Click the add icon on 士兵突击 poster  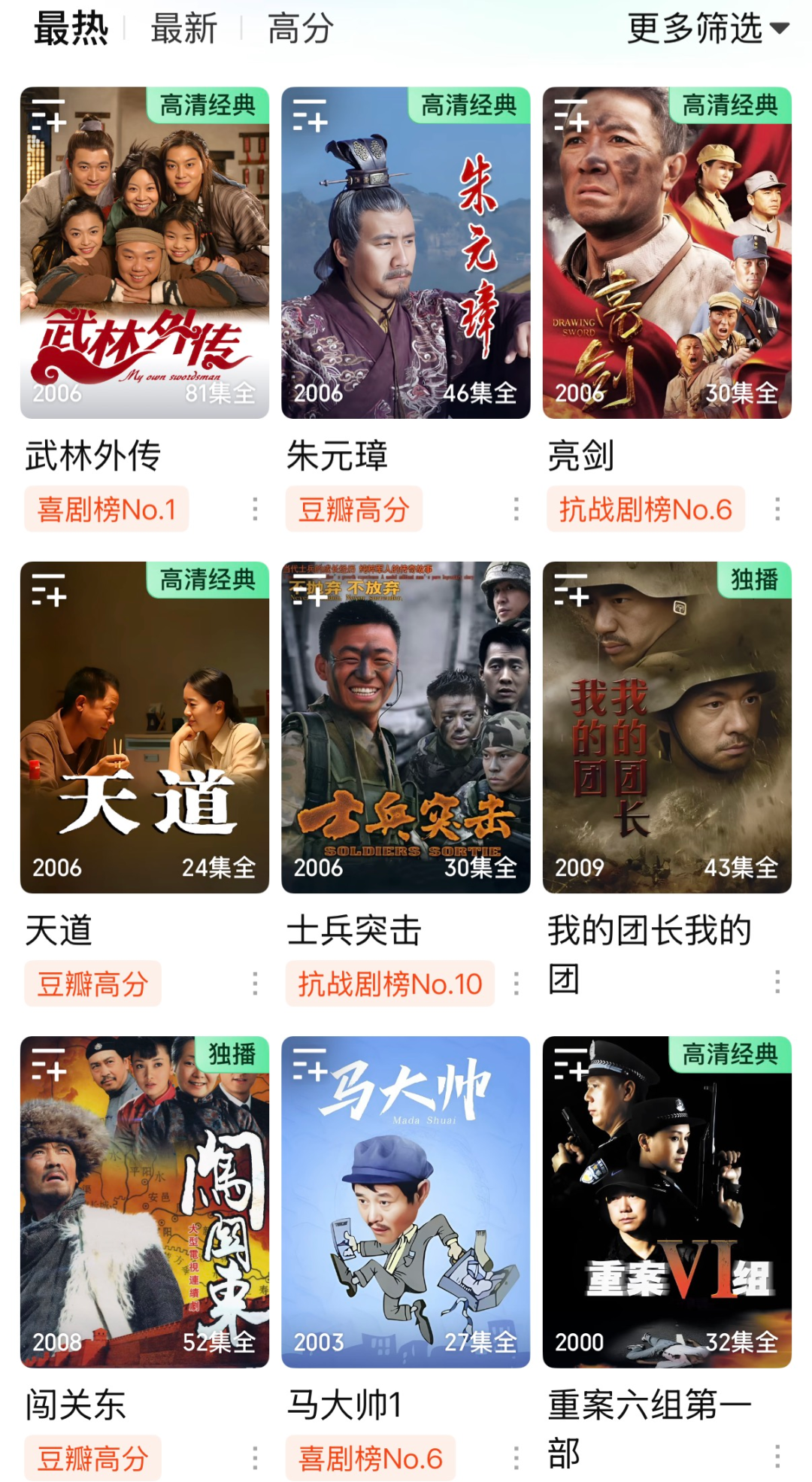[x=310, y=593]
